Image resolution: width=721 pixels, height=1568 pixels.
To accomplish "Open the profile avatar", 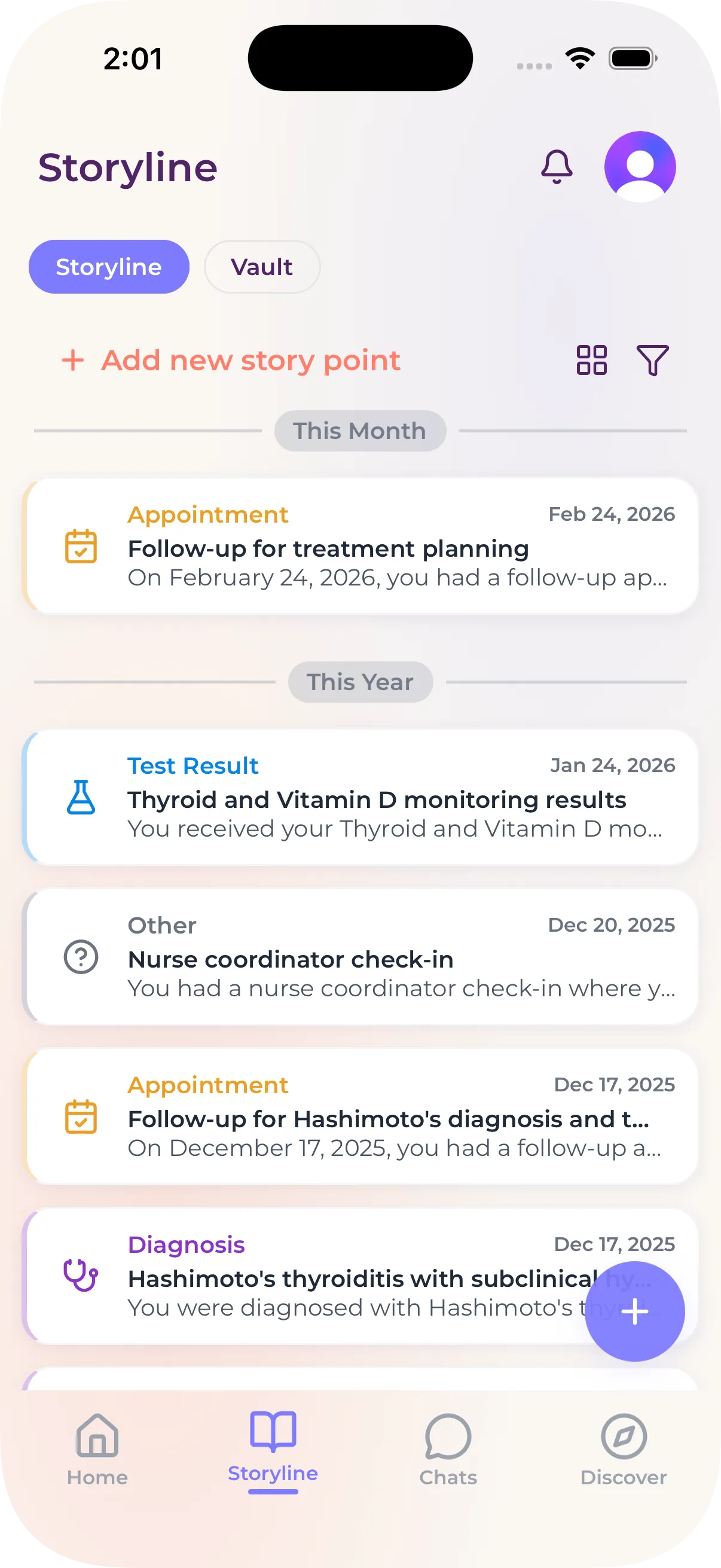I will [640, 167].
